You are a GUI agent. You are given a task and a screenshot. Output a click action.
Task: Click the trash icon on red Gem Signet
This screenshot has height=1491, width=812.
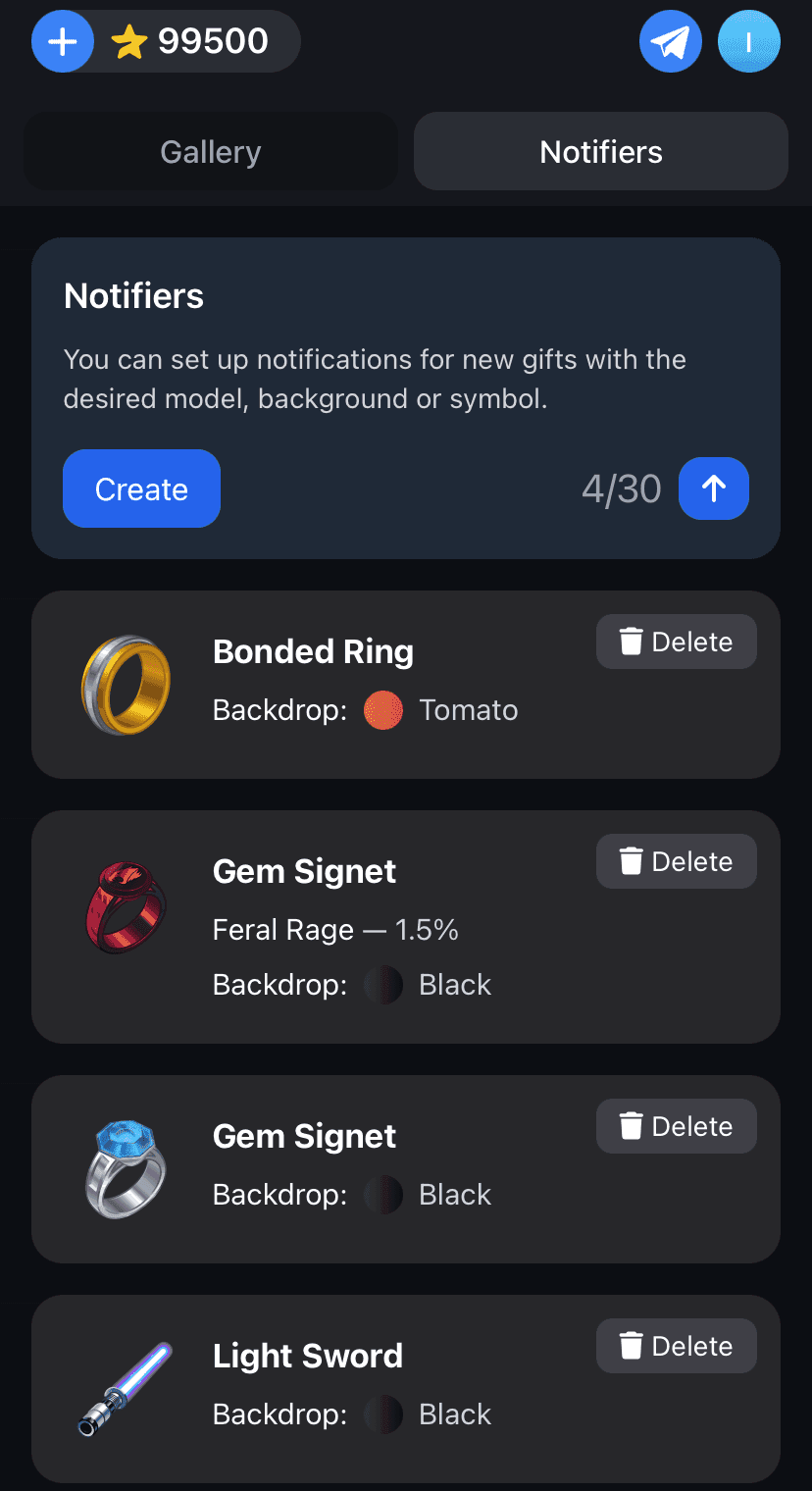(631, 861)
